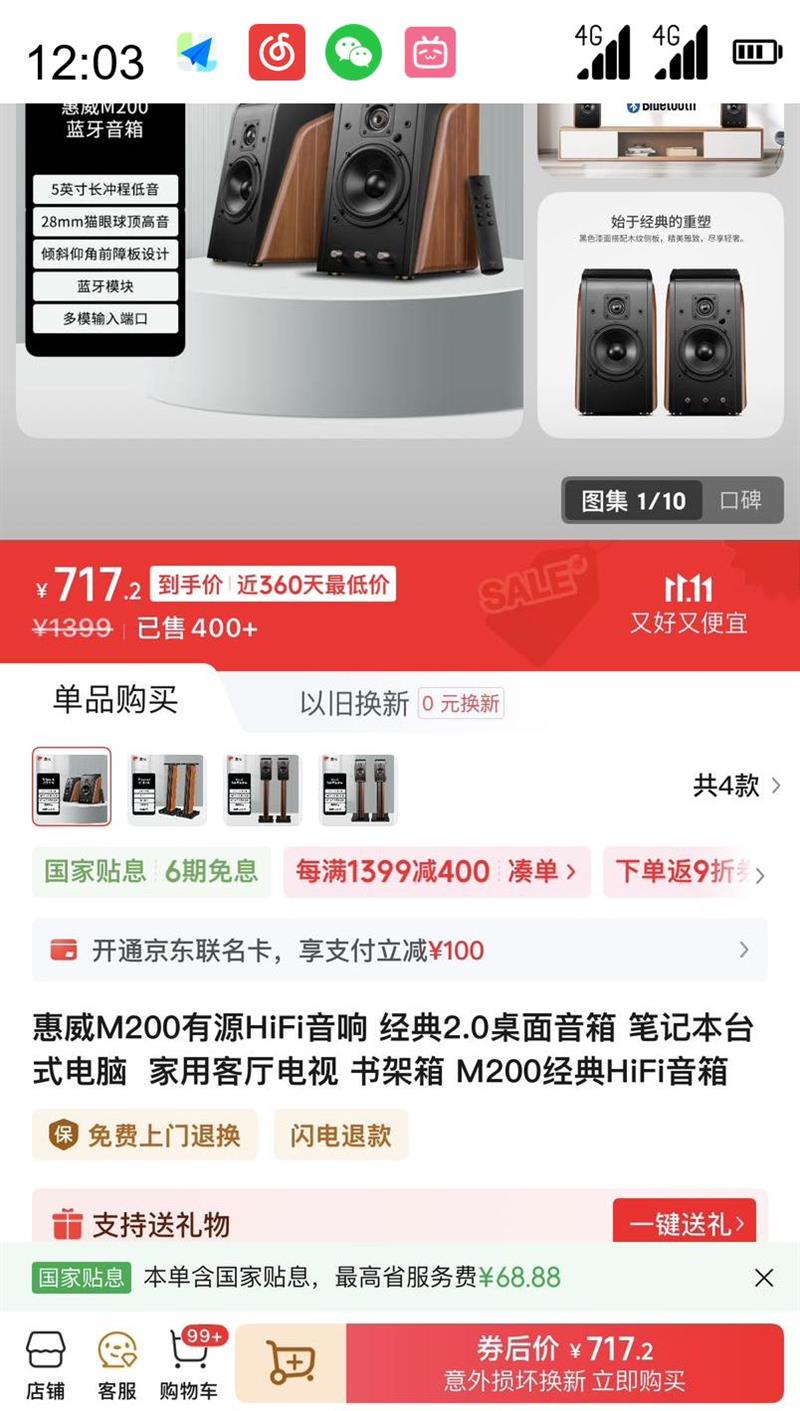Expand 共4款 style options
800x1411 pixels.
(x=737, y=785)
